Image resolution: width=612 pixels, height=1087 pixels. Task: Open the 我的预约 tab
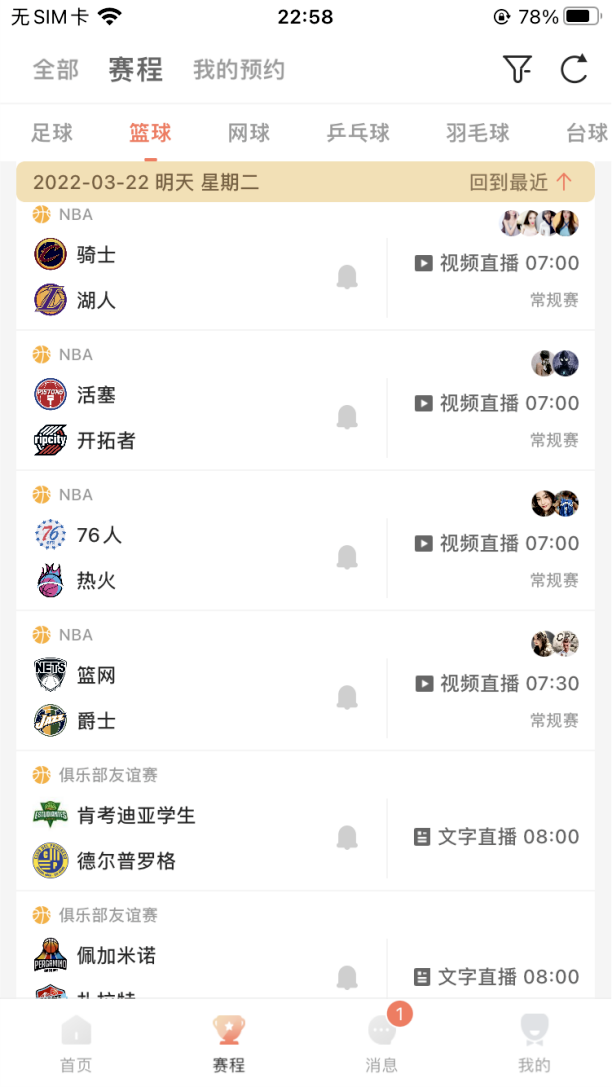[238, 70]
